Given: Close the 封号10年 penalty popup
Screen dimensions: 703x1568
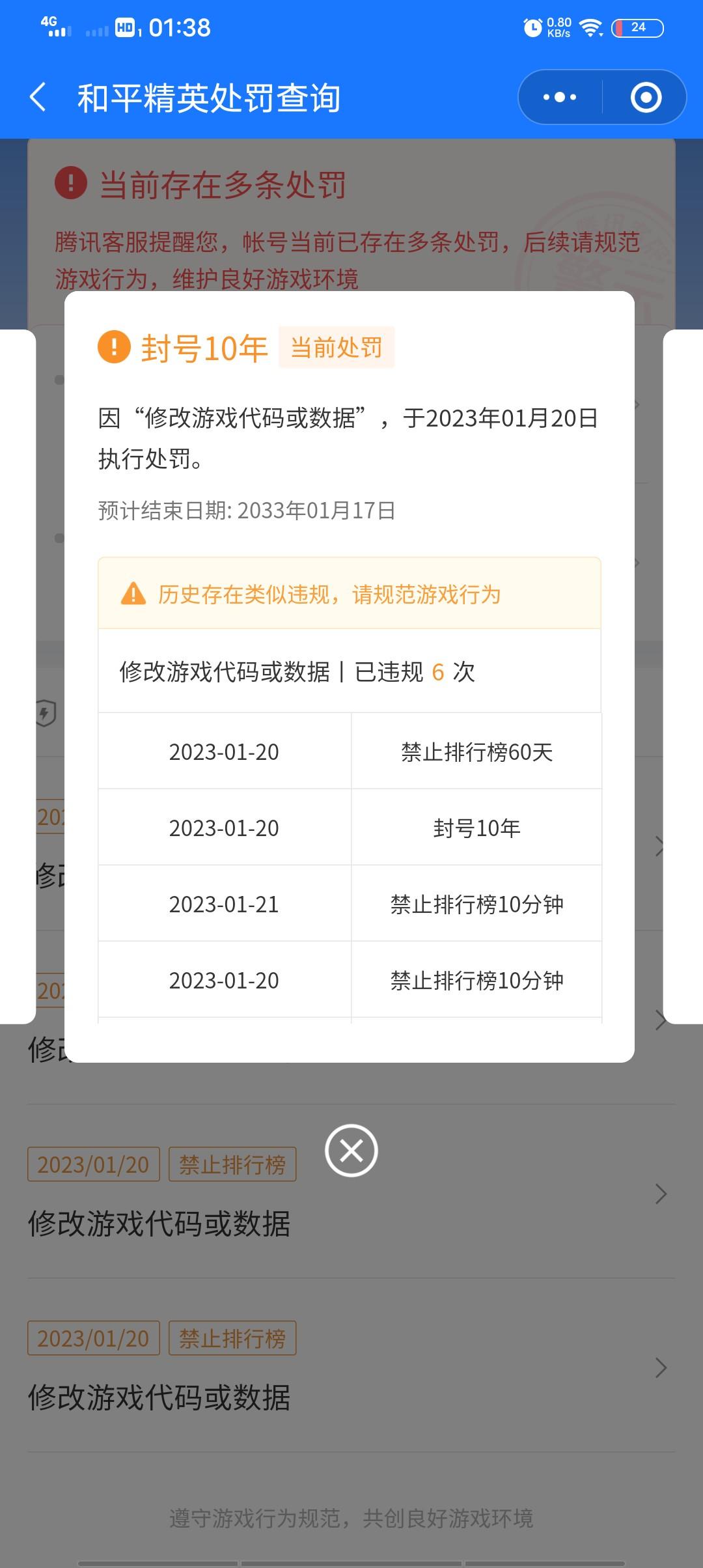Looking at the screenshot, I should click(x=351, y=1150).
